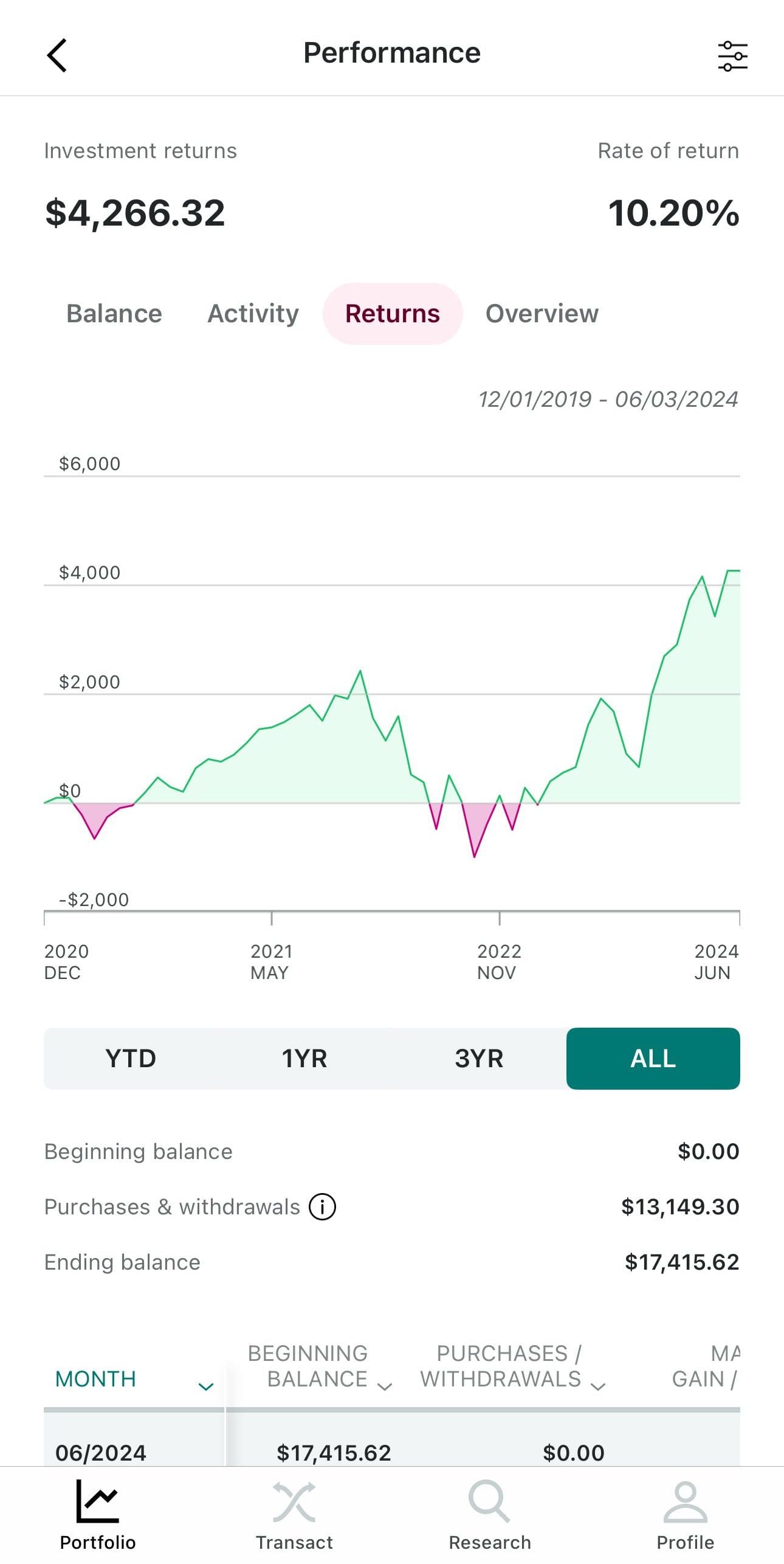Switch the chart to 1YR view
Image resolution: width=784 pixels, height=1564 pixels.
pyautogui.click(x=304, y=1058)
